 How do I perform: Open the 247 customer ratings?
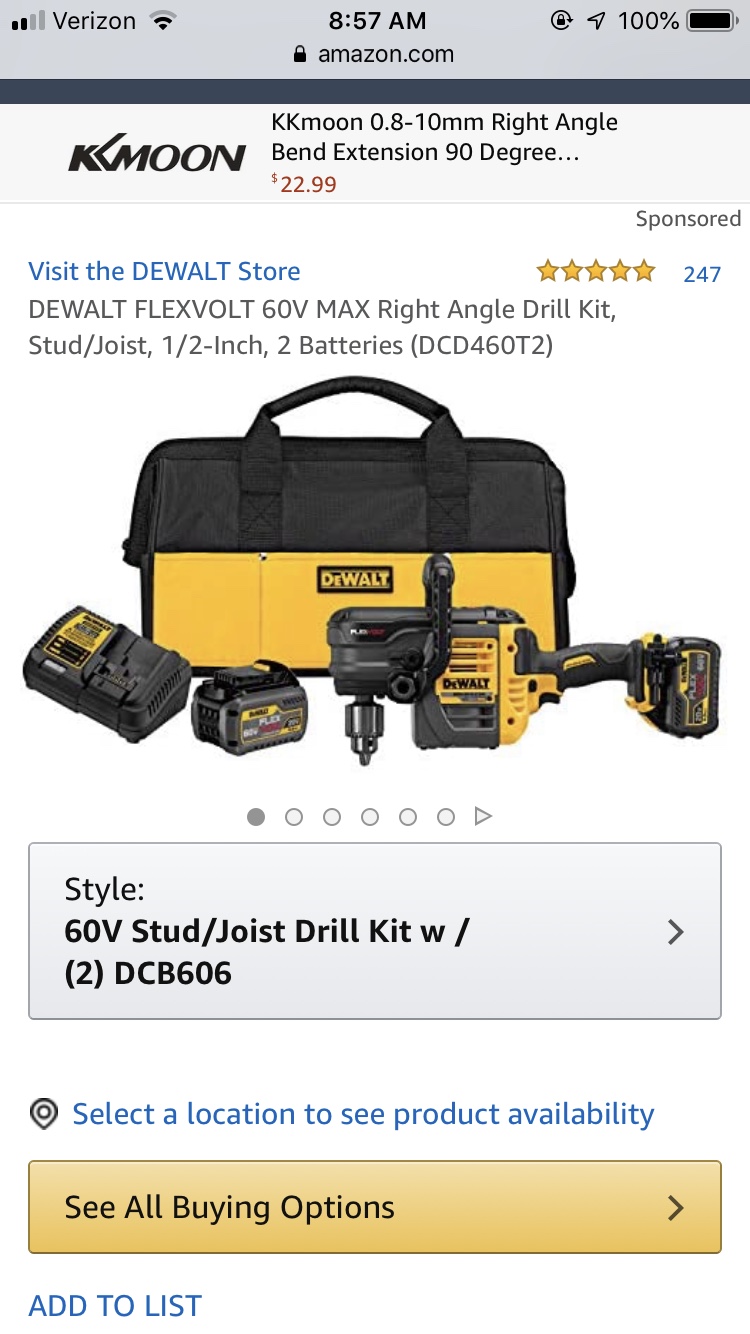pyautogui.click(x=701, y=273)
